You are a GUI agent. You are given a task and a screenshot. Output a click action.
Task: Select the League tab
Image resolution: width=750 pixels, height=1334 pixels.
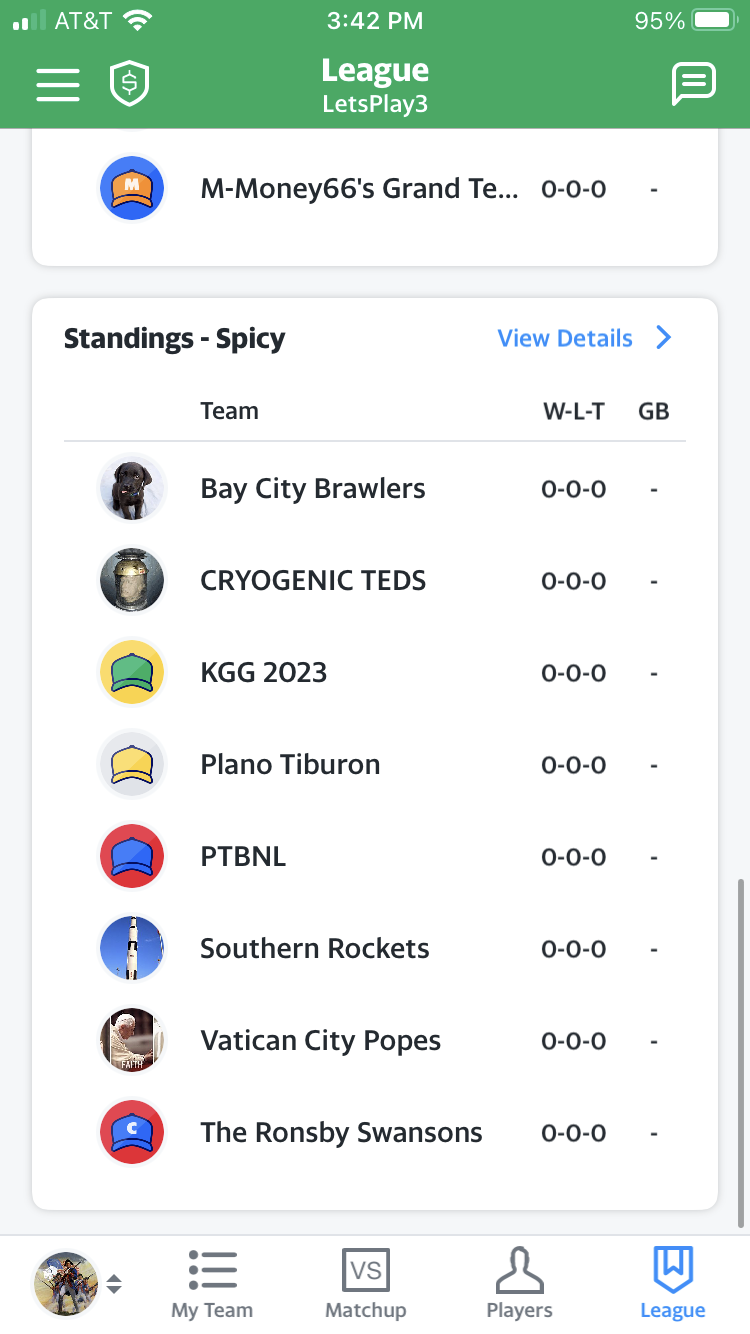click(673, 1285)
